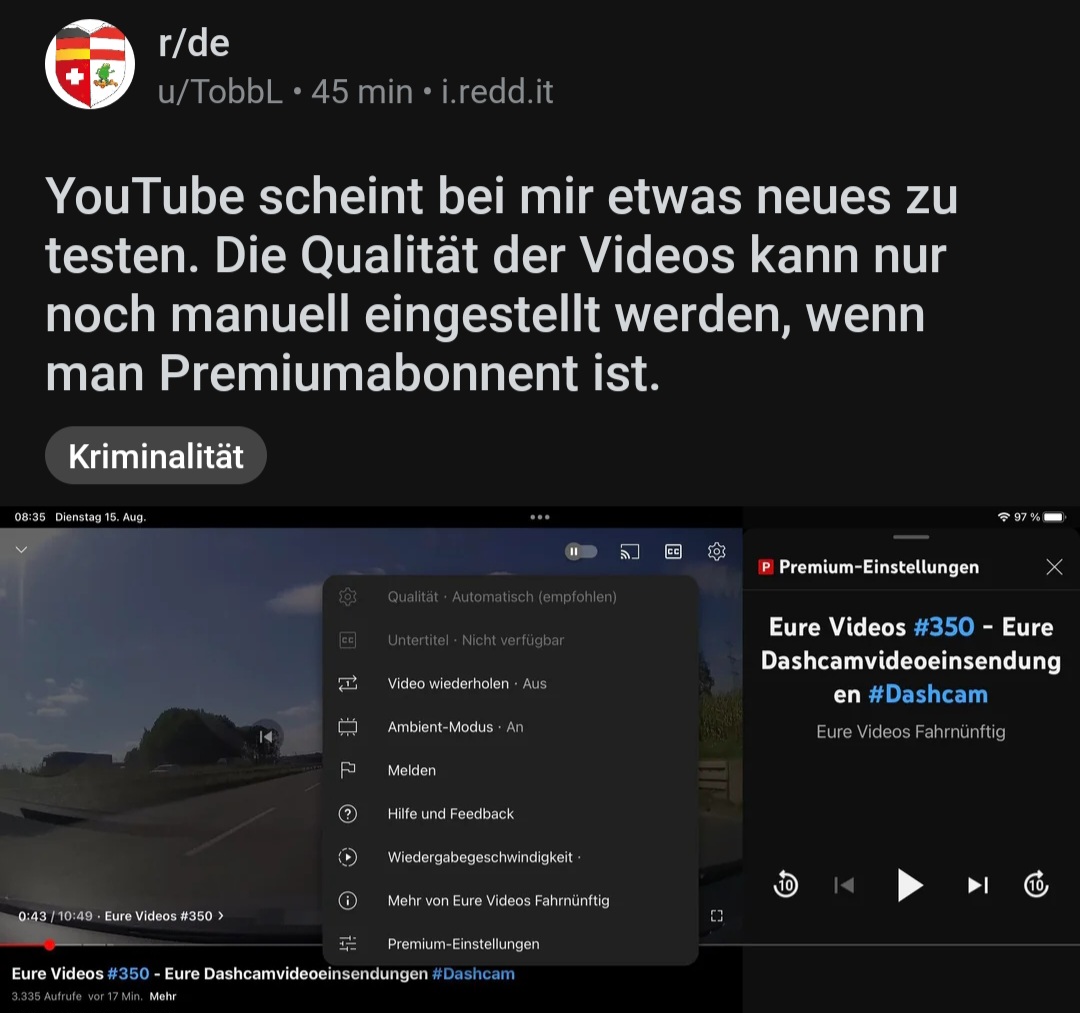Open the r/de subreddit
Screen dimensions: 1080x1013
point(194,43)
